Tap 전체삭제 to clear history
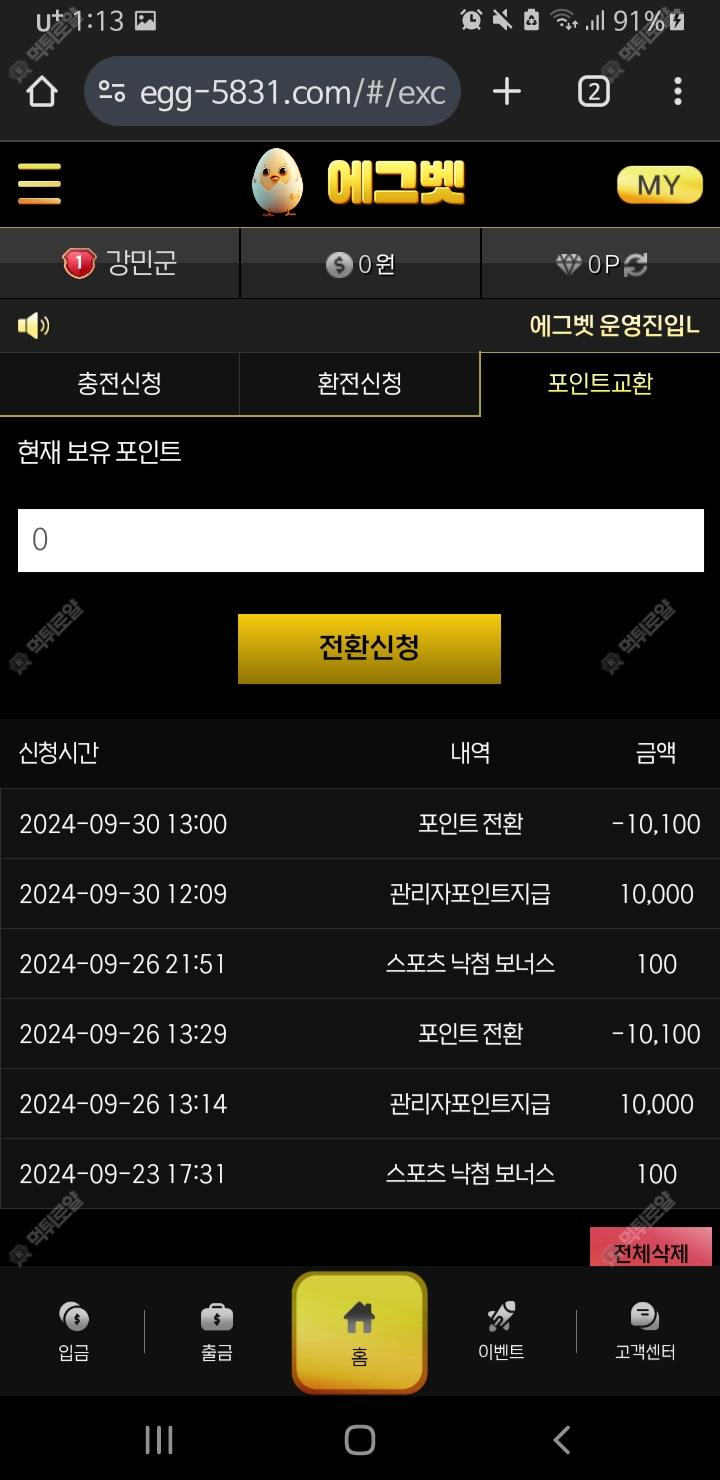 coord(651,1250)
